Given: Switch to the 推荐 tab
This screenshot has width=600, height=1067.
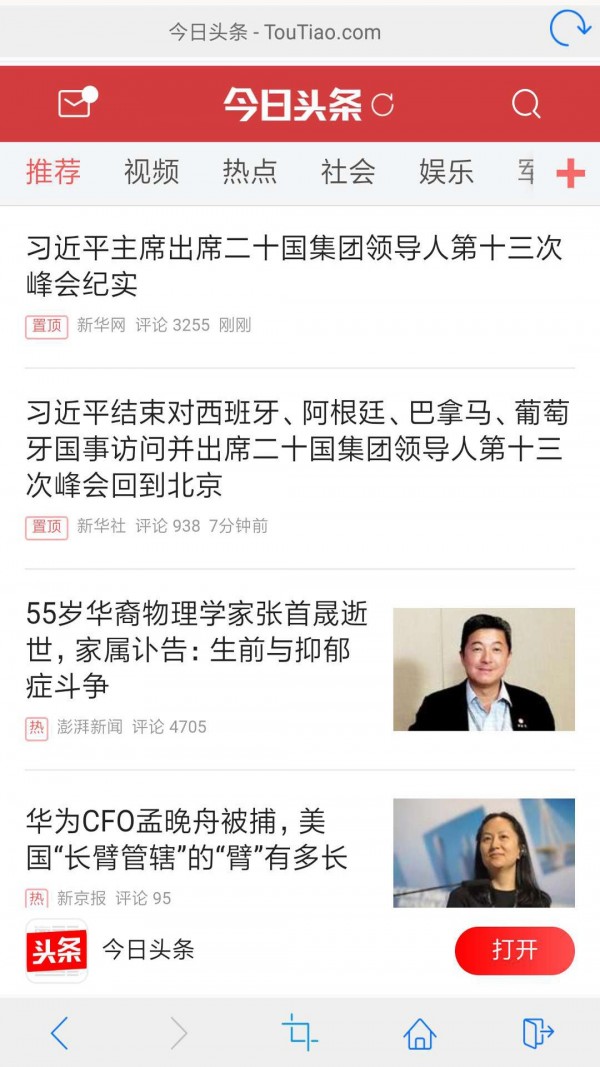Looking at the screenshot, I should click(x=53, y=172).
